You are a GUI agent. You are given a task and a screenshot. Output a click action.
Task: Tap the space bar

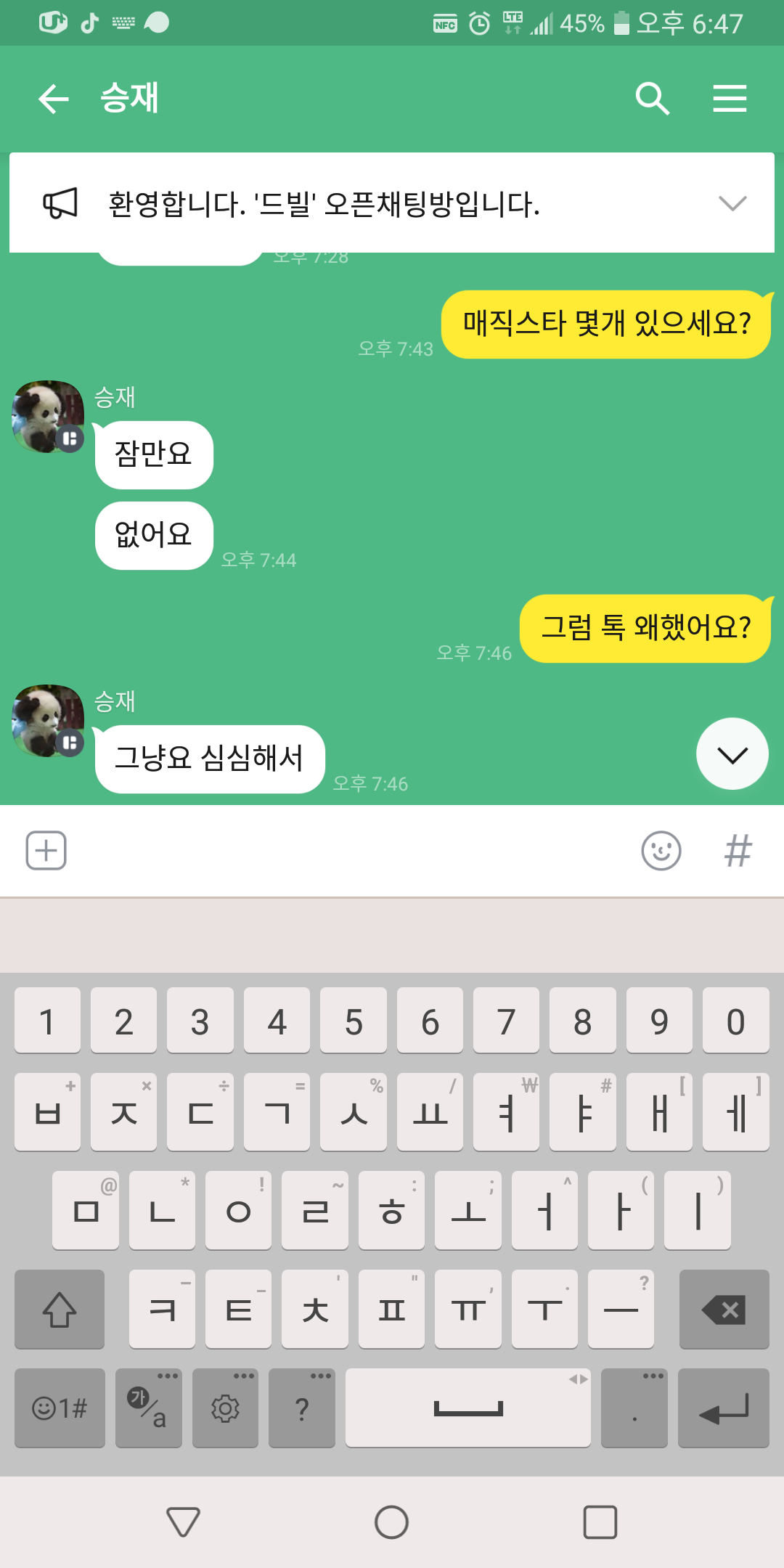click(468, 1408)
